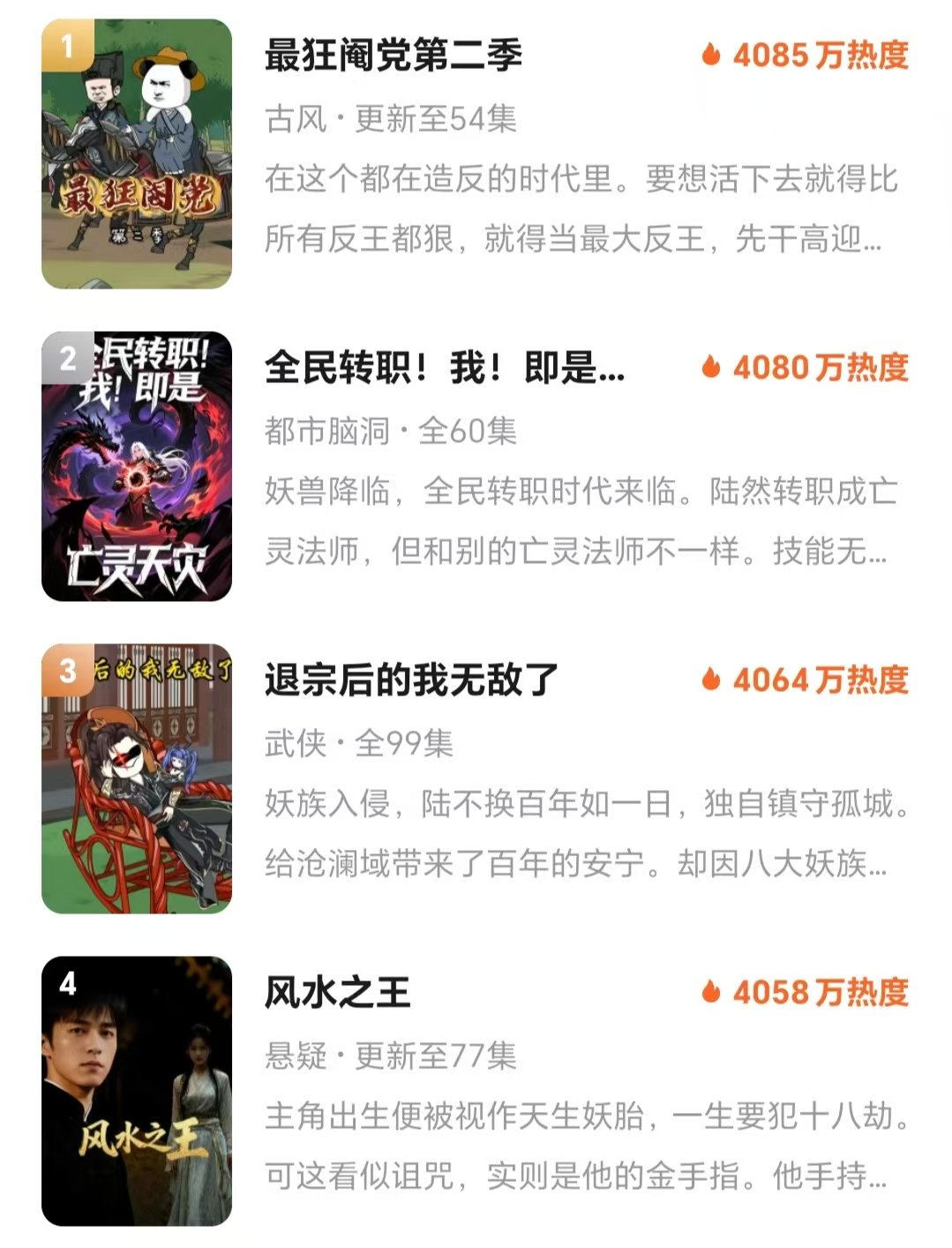The width and height of the screenshot is (952, 1248).
Task: Open 最狂阉党第二季 series page
Action: pos(395,56)
